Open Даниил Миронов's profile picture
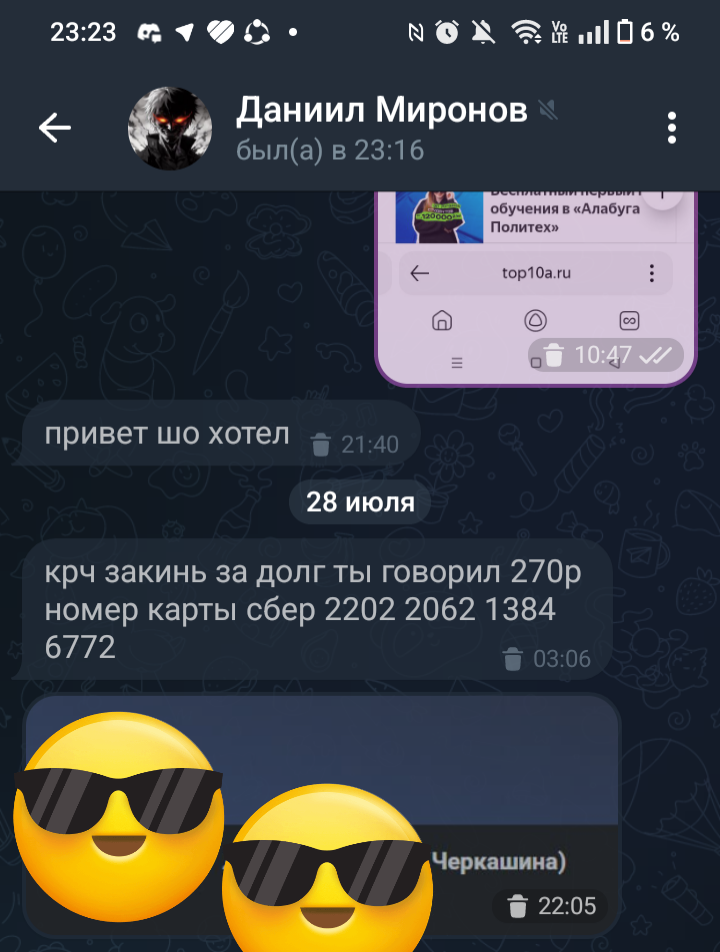Screen dimensions: 720x952 click(x=170, y=127)
